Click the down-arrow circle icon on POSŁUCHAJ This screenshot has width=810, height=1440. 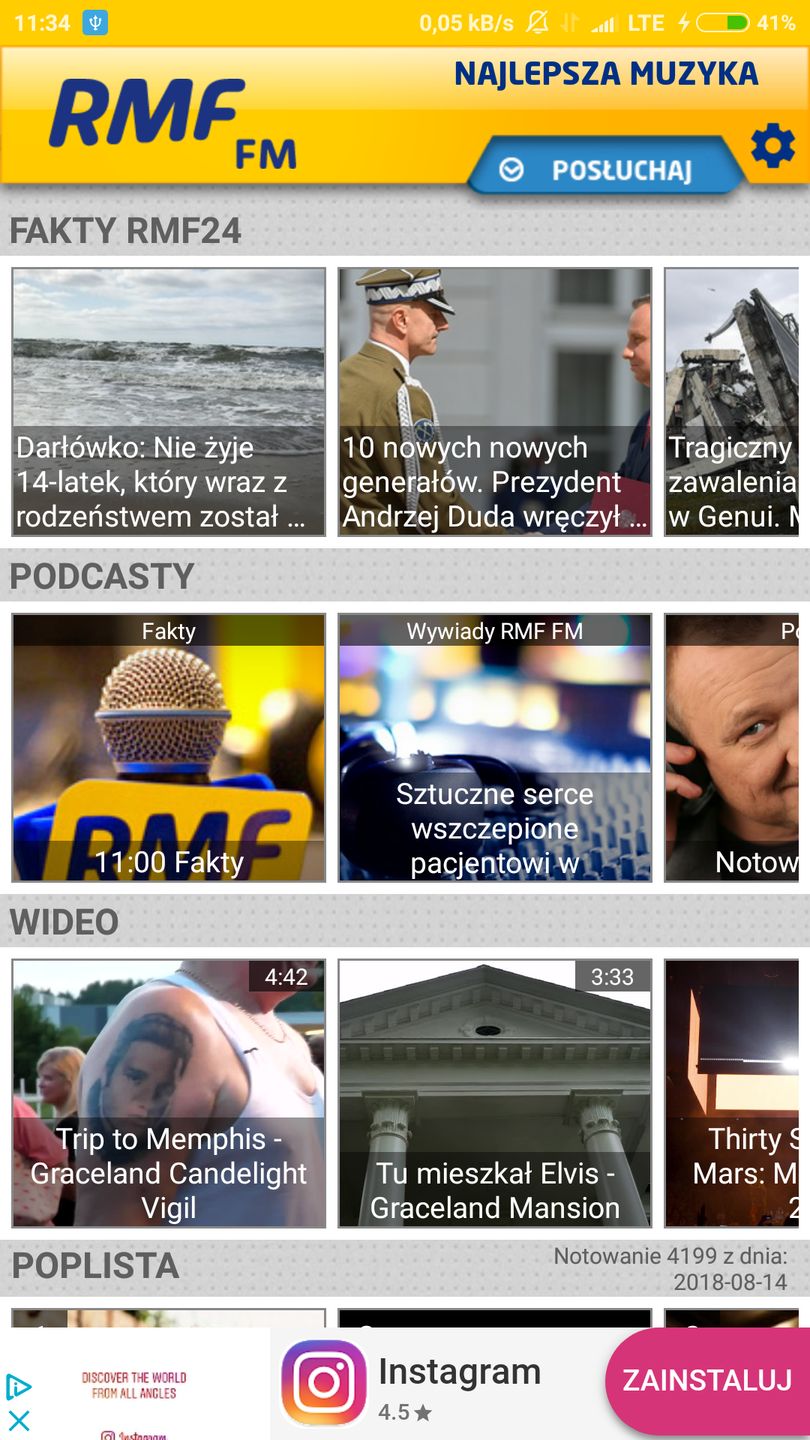[x=513, y=169]
